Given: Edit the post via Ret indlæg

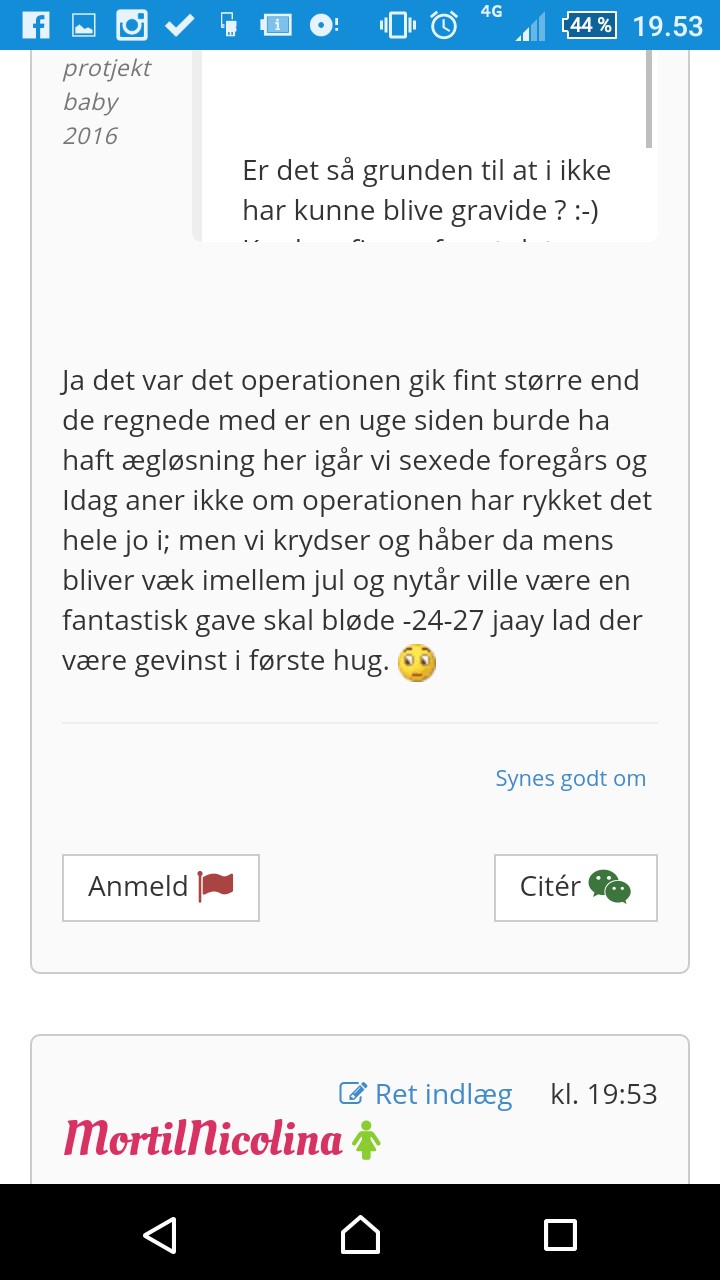Looking at the screenshot, I should (427, 1094).
